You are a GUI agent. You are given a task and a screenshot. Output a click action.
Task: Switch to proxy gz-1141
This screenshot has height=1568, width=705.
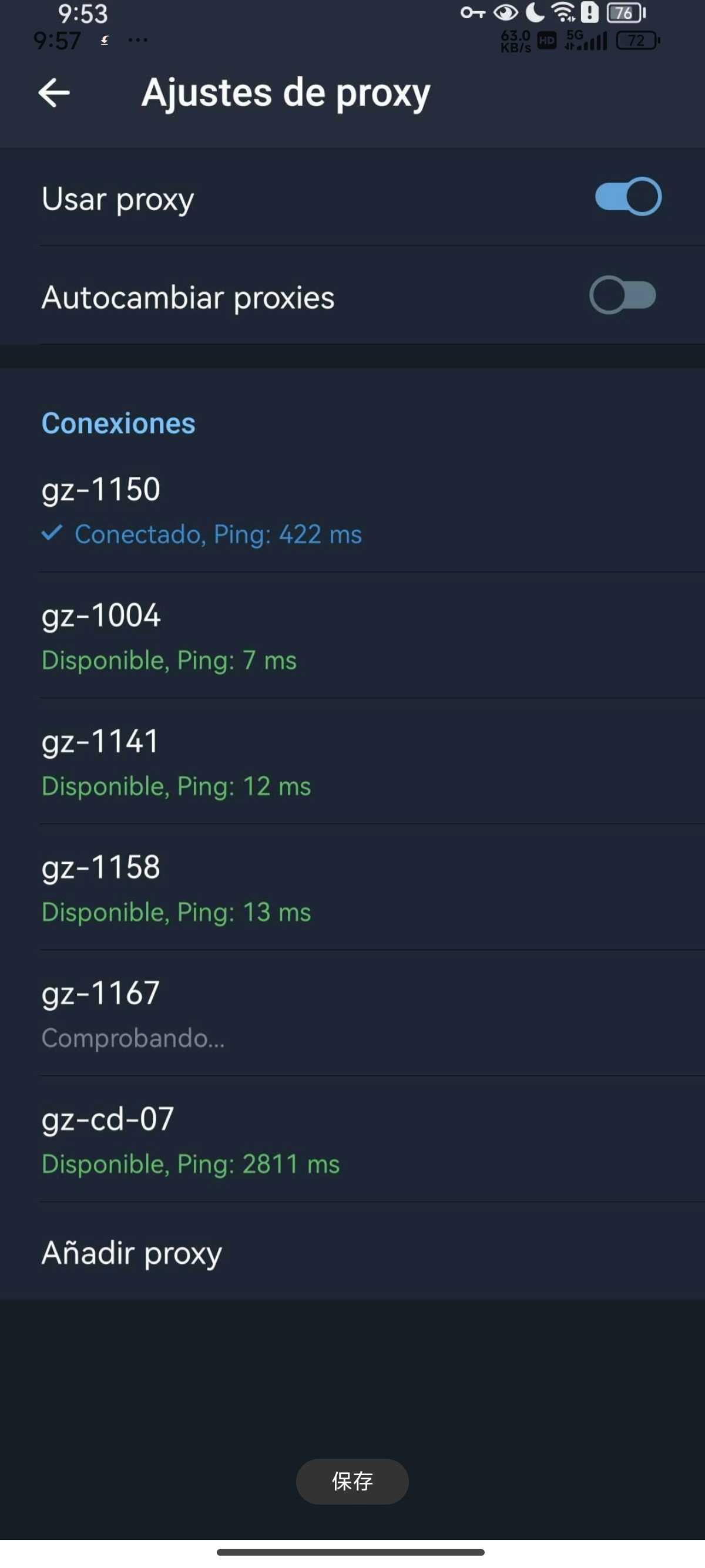(352, 762)
